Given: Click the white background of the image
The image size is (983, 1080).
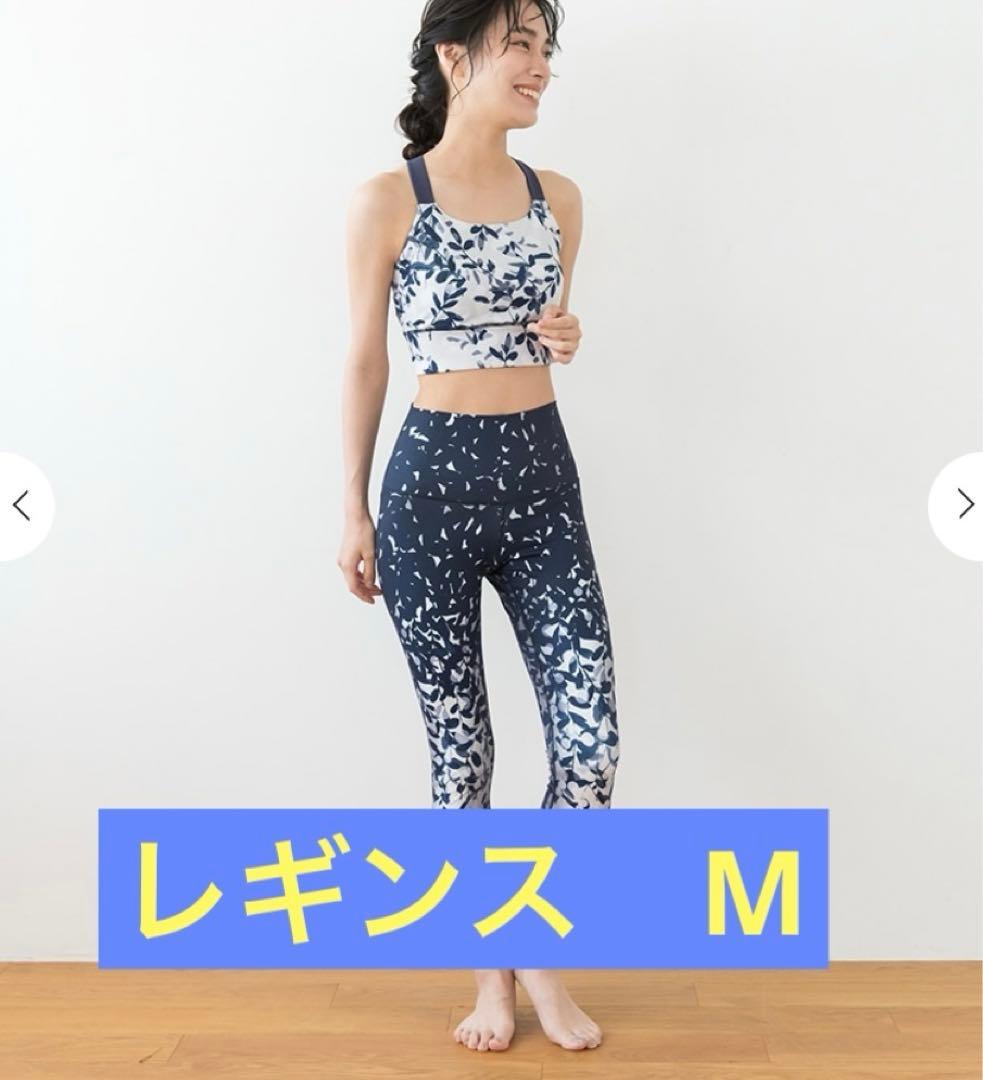Looking at the screenshot, I should [x=180, y=200].
